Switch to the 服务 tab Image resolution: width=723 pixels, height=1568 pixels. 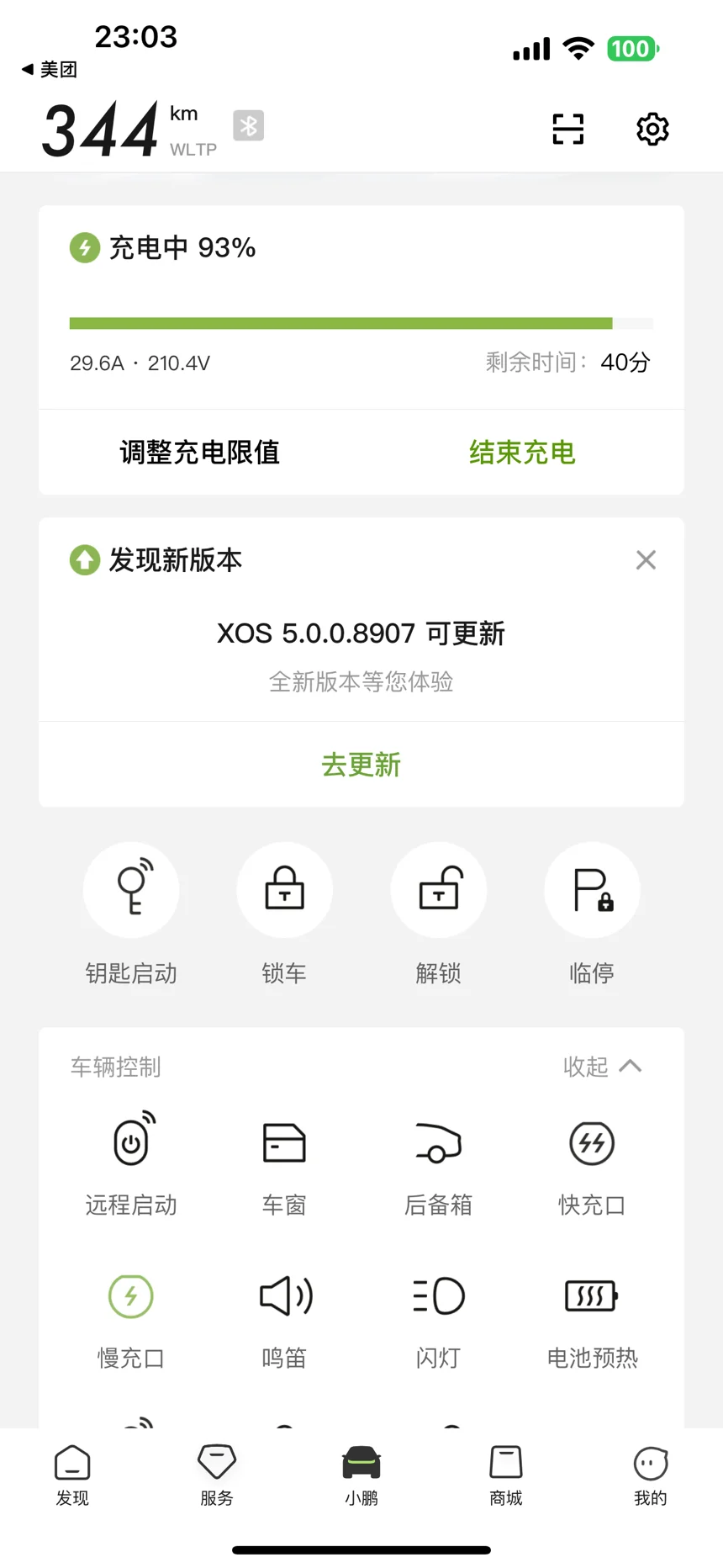coord(217,1474)
